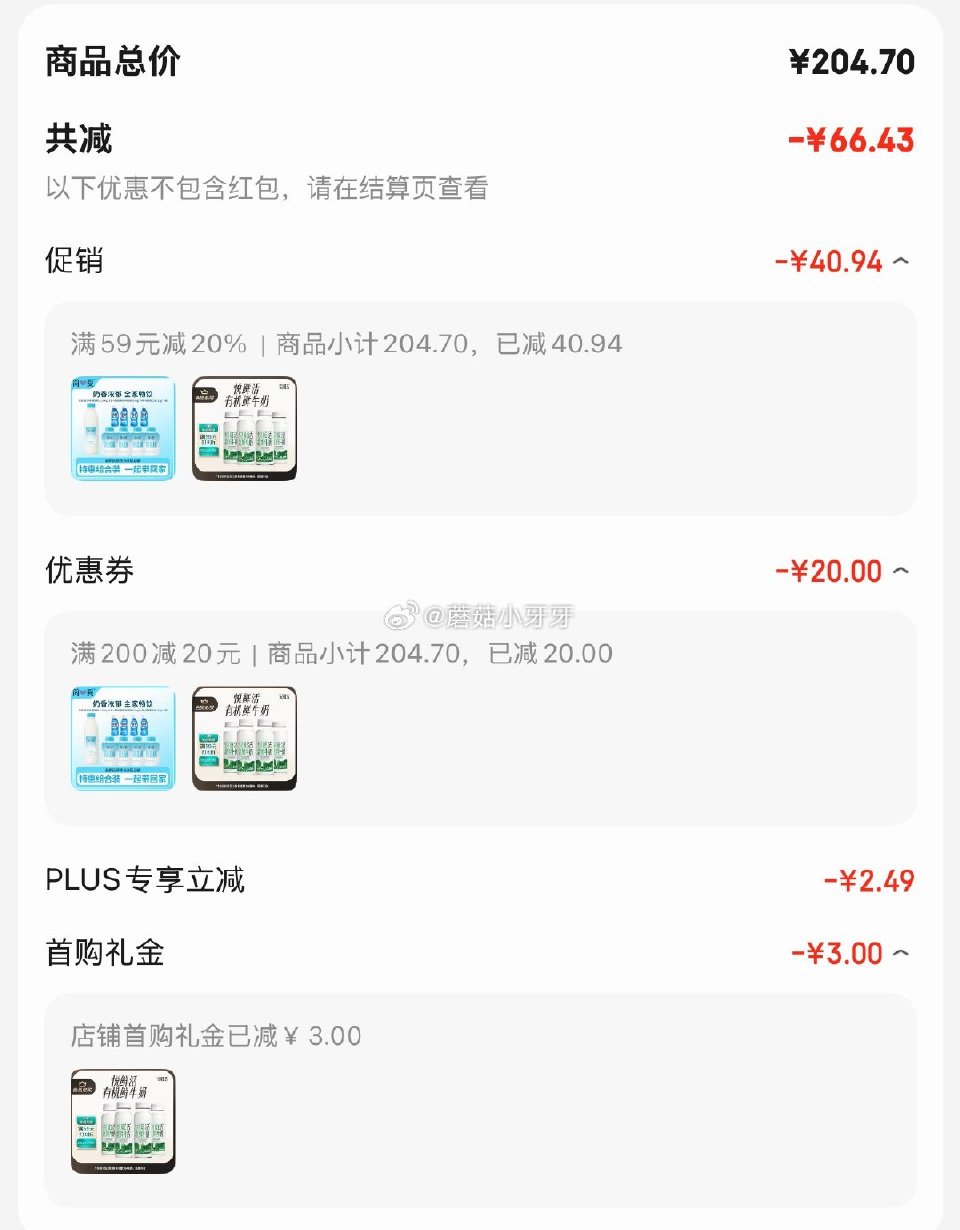Screen dimensions: 960x1230
Task: Click the 以下优惠不包含红包 notice text
Action: 267,190
